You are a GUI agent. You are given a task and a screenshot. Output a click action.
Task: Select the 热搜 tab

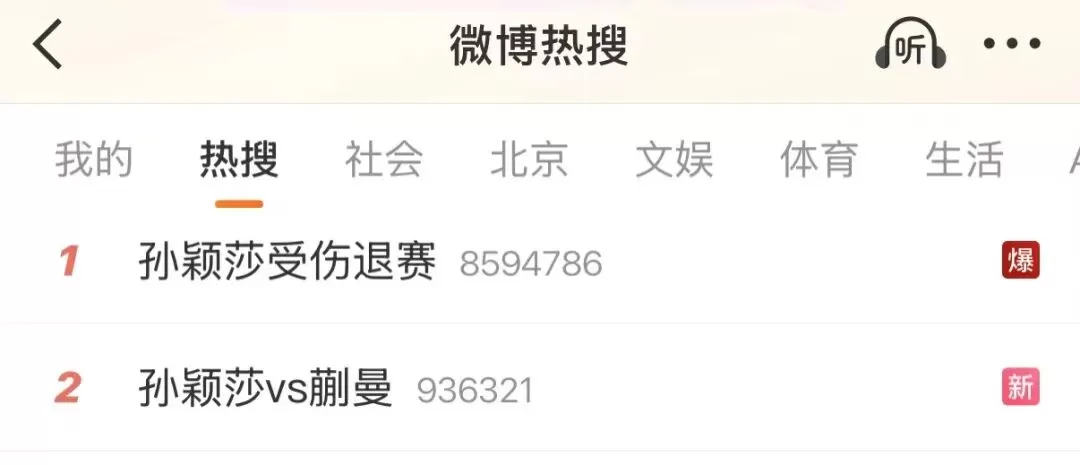click(x=238, y=160)
